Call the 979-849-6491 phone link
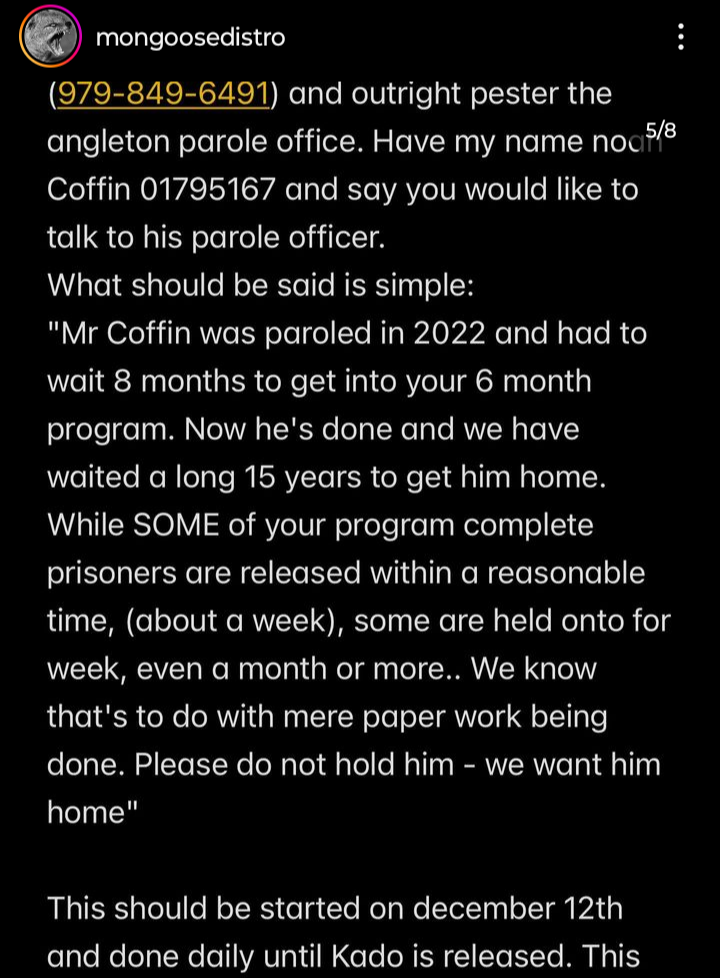The height and width of the screenshot is (978, 720). click(162, 94)
